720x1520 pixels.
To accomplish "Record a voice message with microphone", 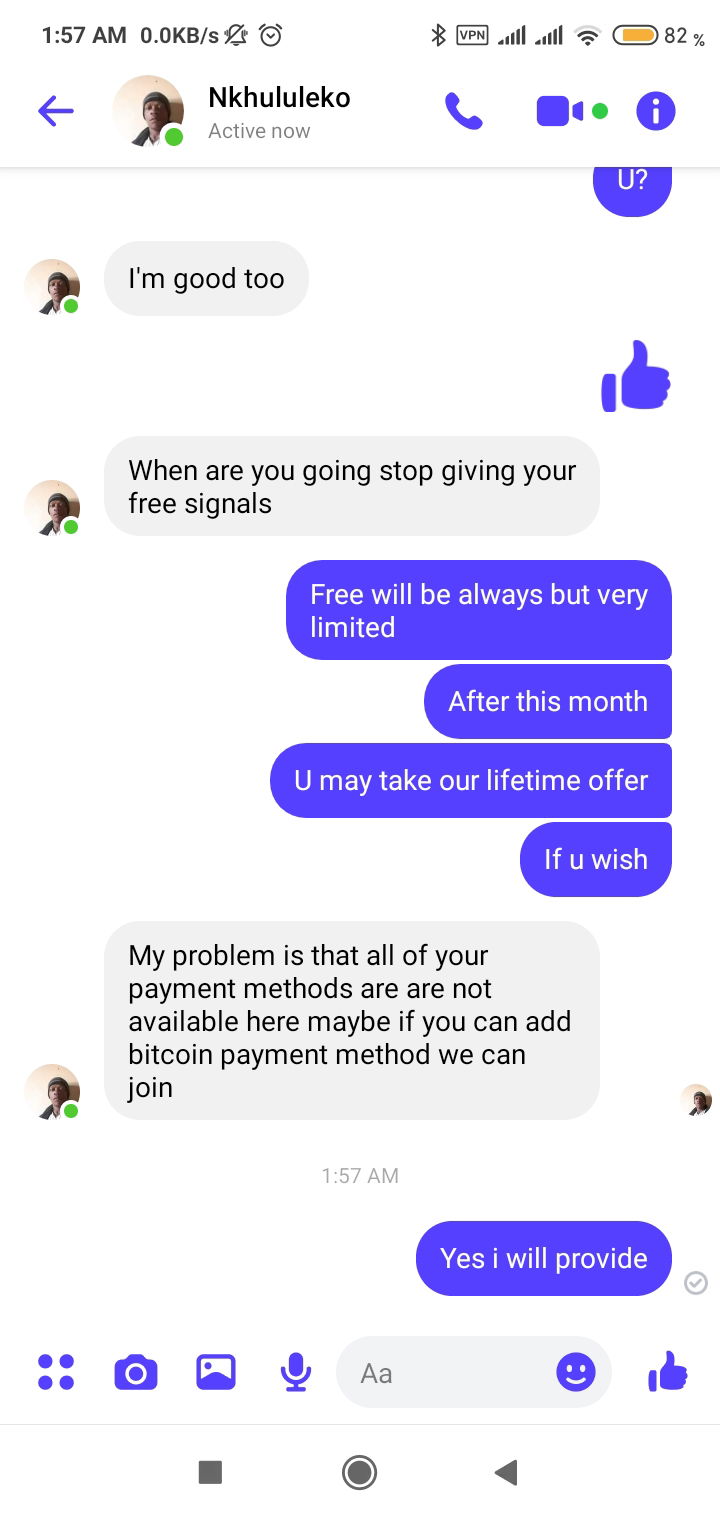I will tap(295, 1372).
